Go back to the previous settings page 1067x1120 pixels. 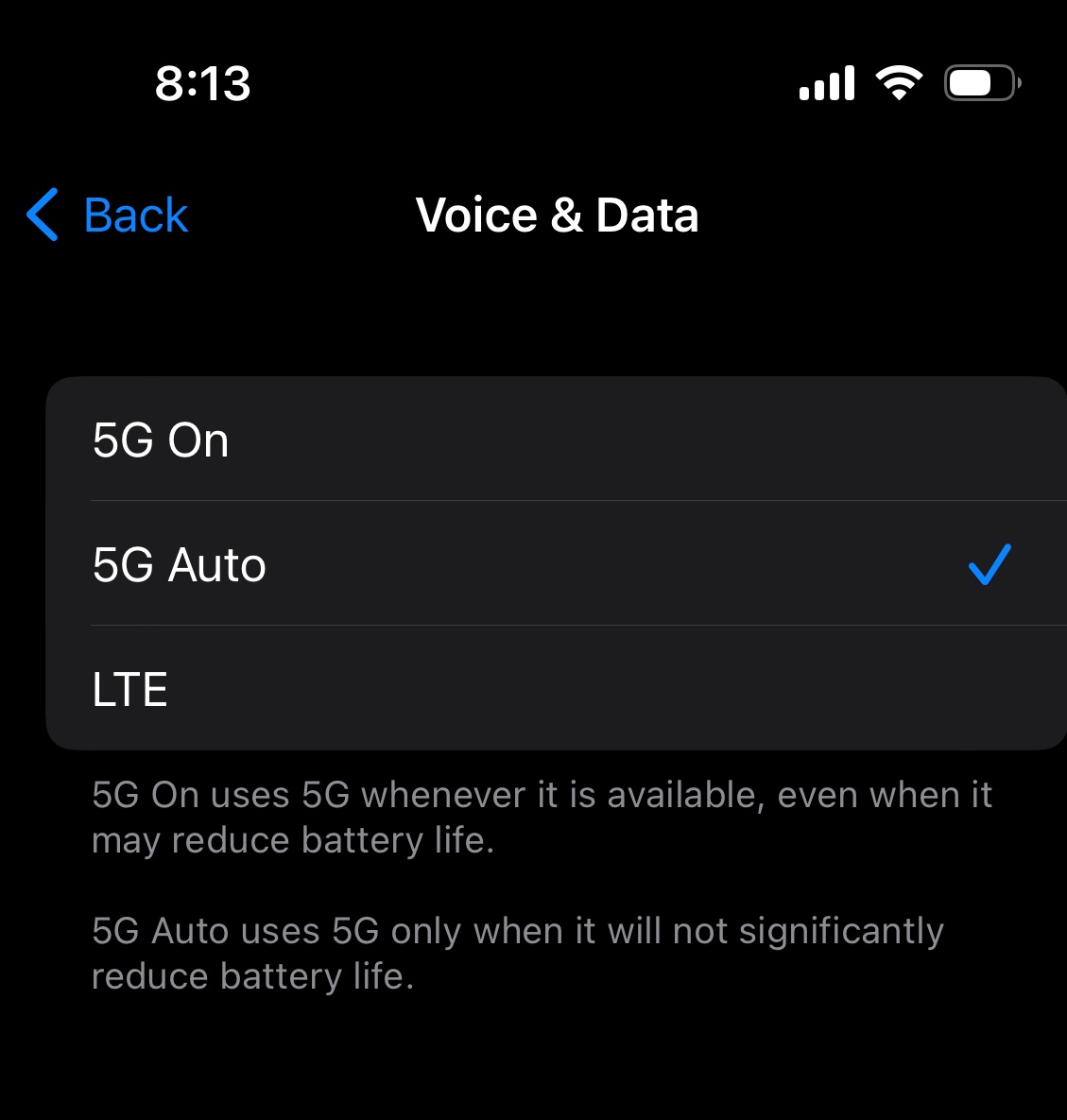point(109,215)
